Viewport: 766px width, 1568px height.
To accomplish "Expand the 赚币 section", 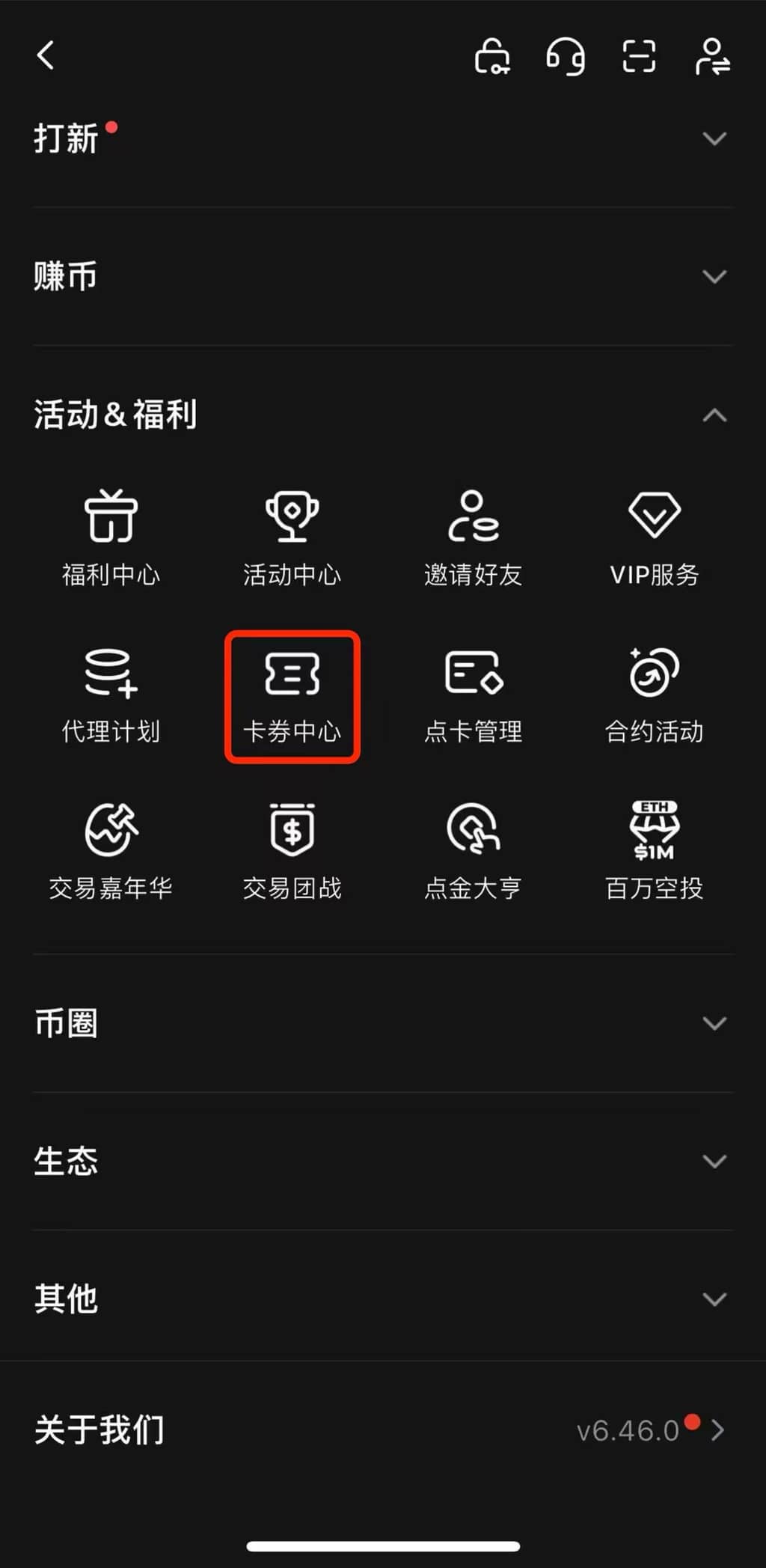I will [714, 276].
